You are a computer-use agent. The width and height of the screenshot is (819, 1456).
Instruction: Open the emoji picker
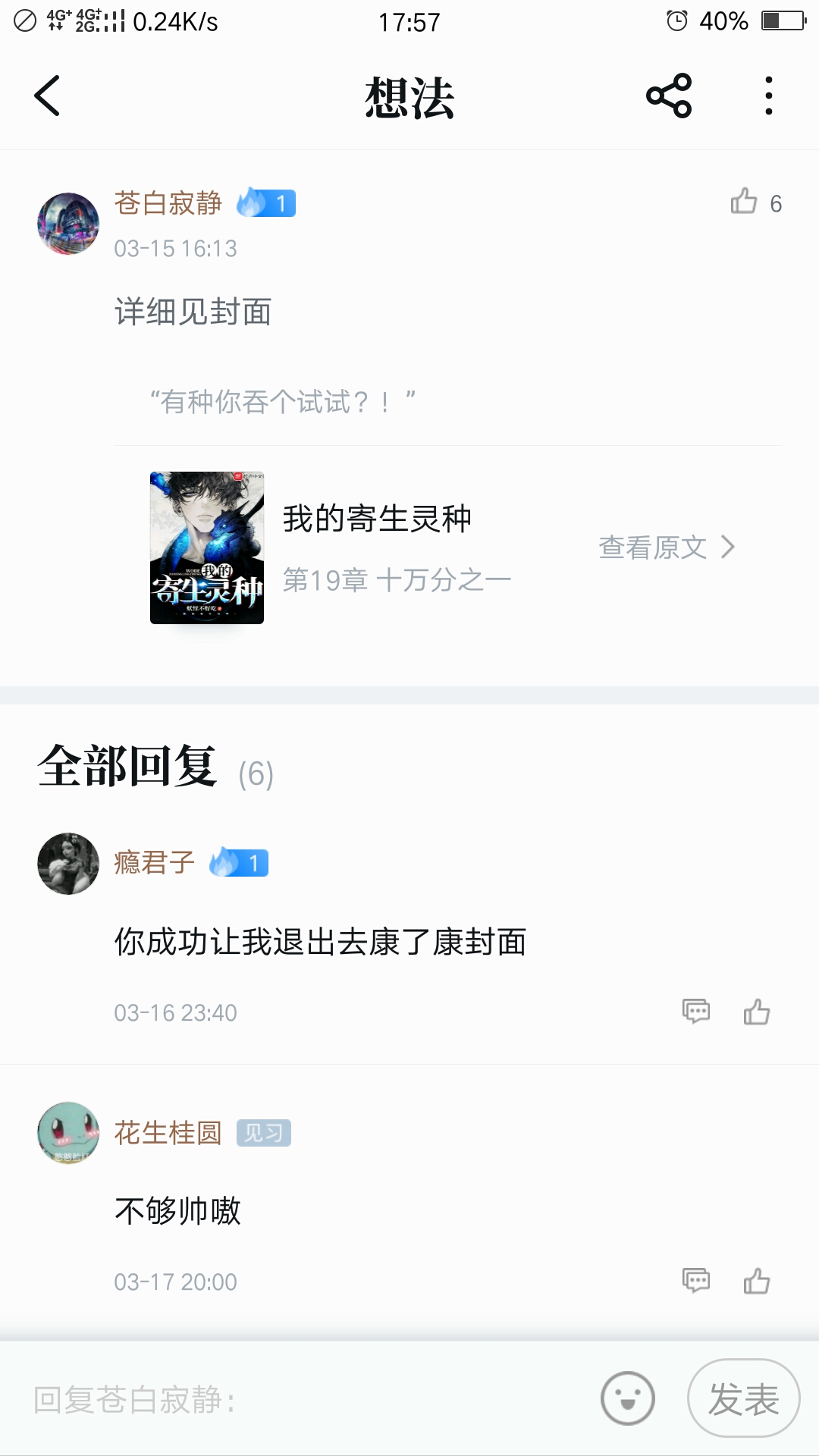(628, 1398)
